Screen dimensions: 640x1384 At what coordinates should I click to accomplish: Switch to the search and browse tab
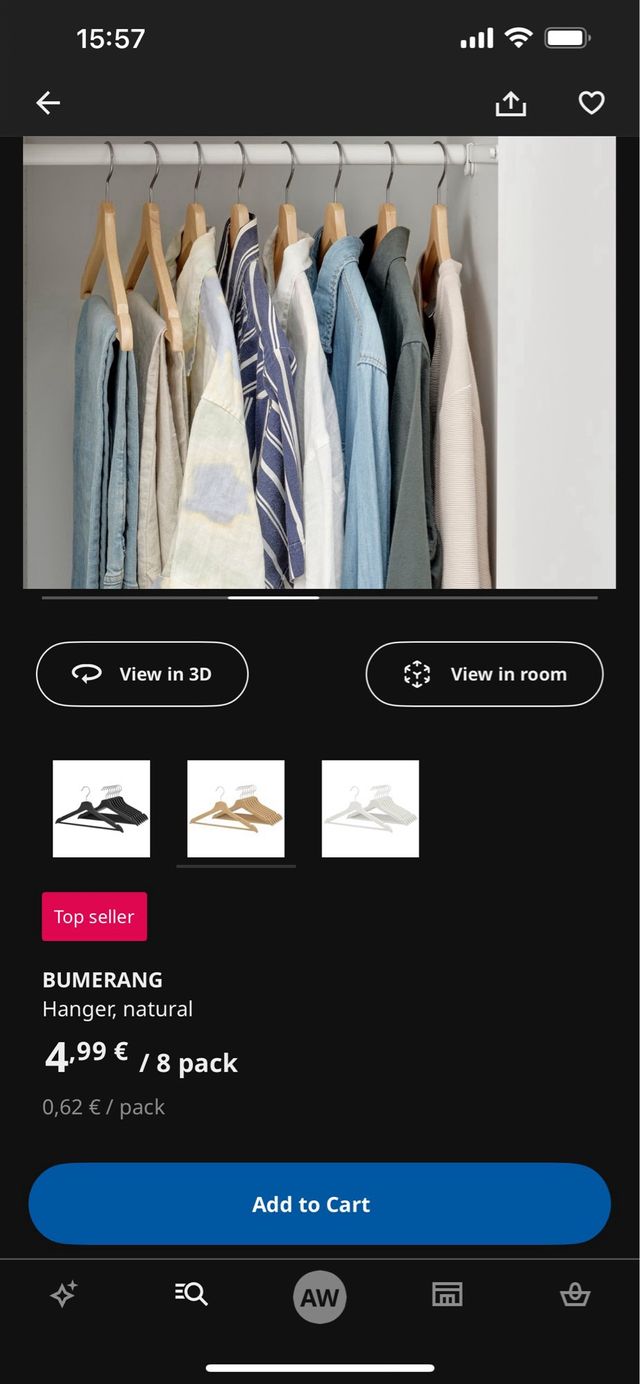(191, 1295)
